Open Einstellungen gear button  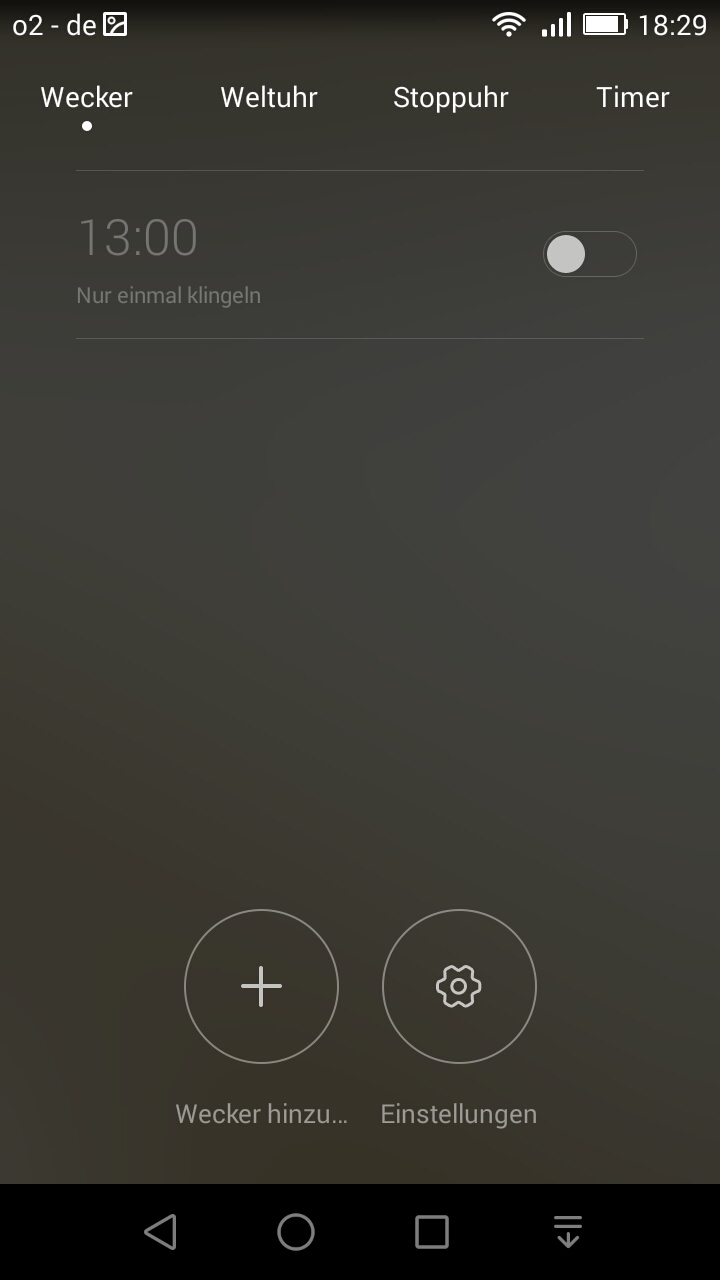click(x=459, y=986)
